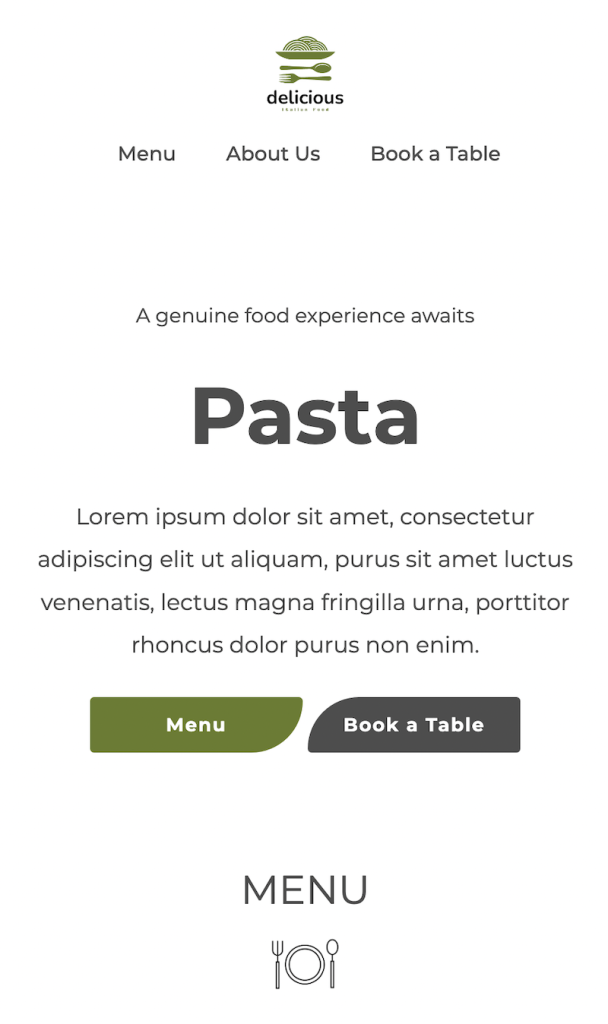Tap the green Menu button

(x=196, y=724)
